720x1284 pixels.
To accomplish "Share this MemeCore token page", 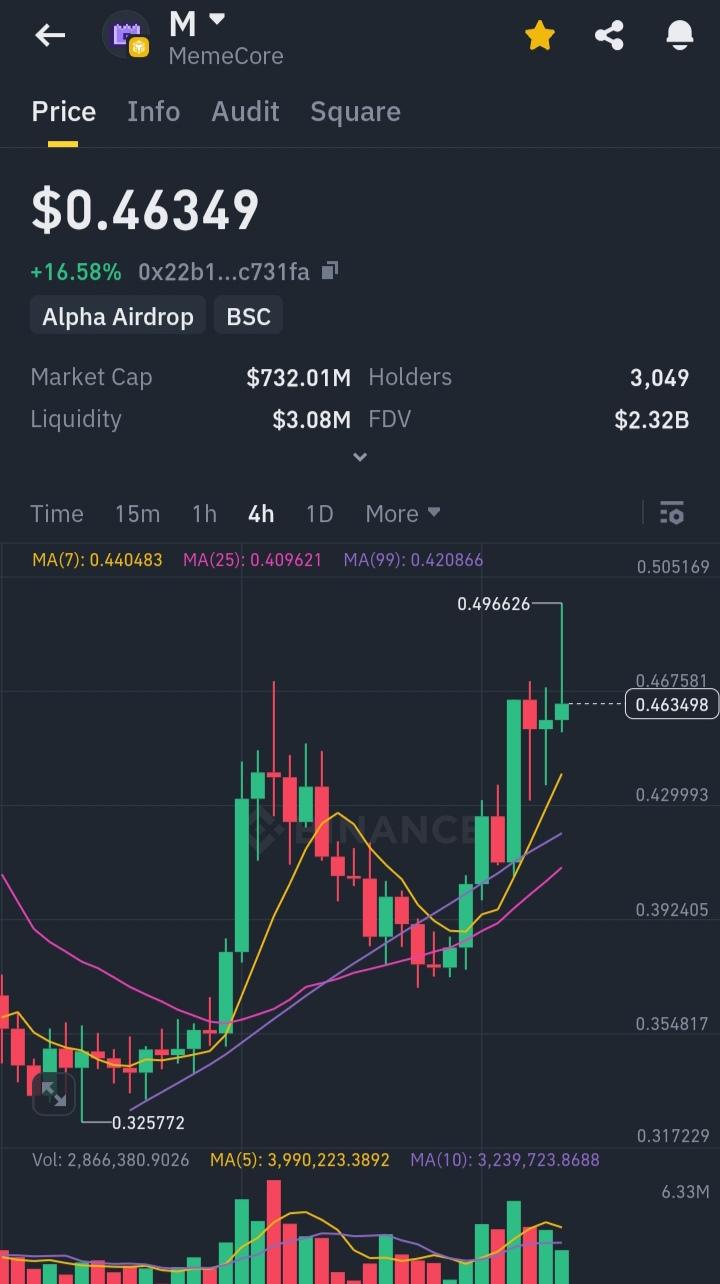I will 609,36.
